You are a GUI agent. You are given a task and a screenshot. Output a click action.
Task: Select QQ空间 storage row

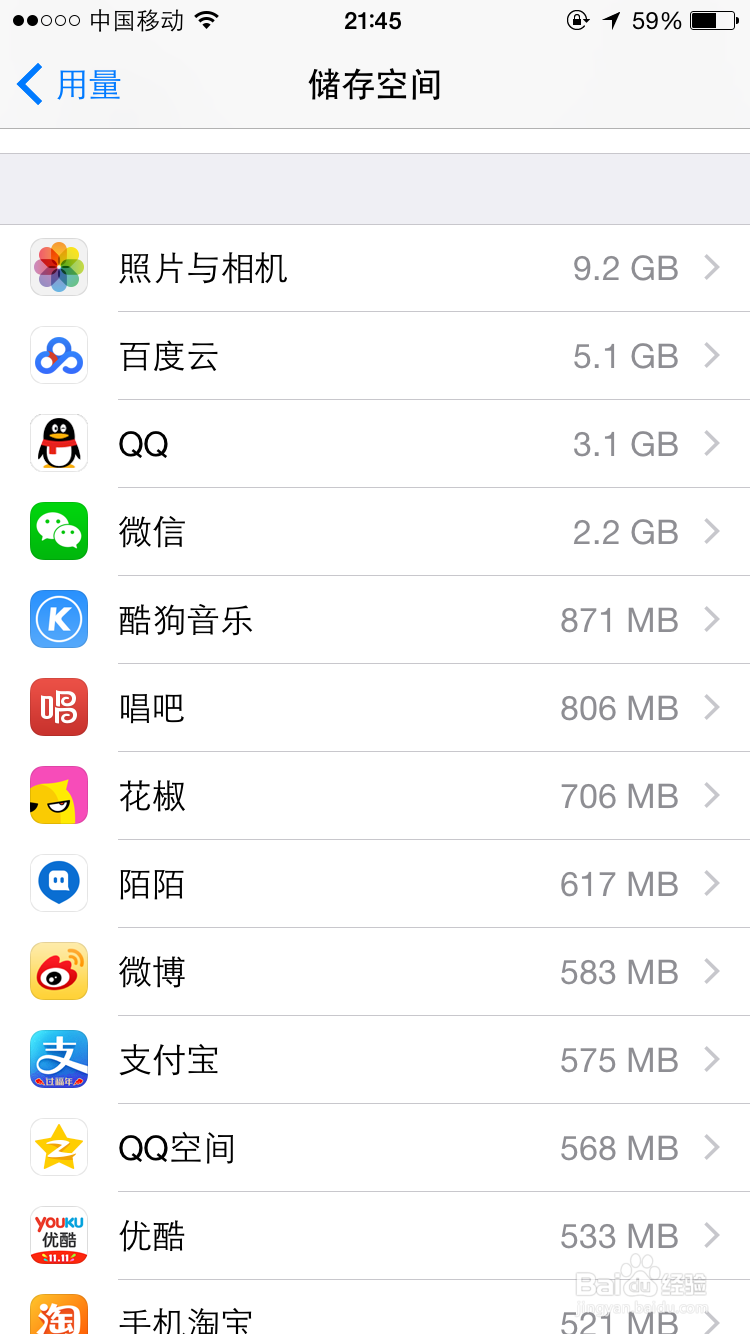tap(375, 1148)
